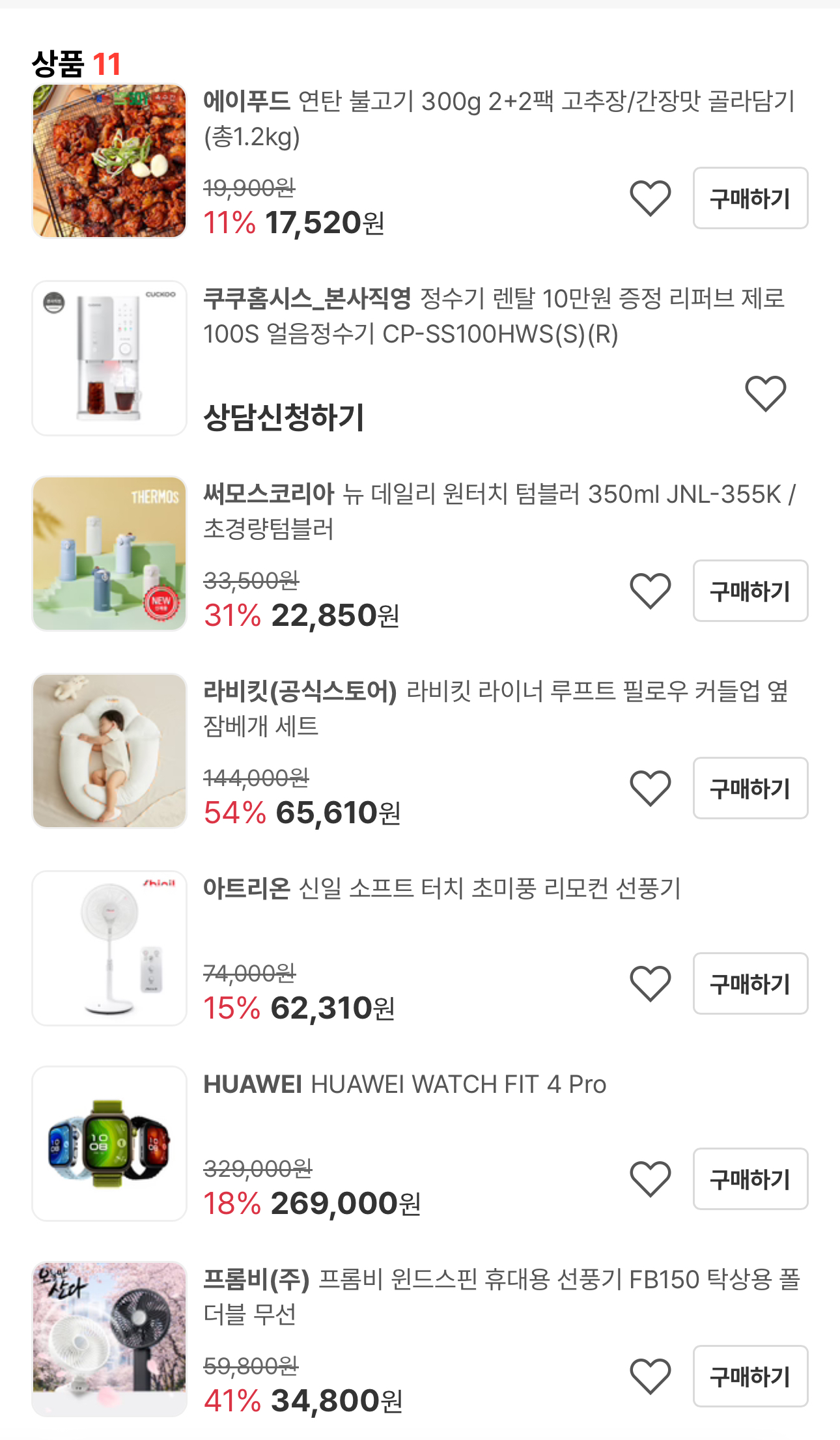Select 구매하기 for 아트리온 신일 선풍기
Screen dimensions: 840x1440
pyautogui.click(x=750, y=983)
